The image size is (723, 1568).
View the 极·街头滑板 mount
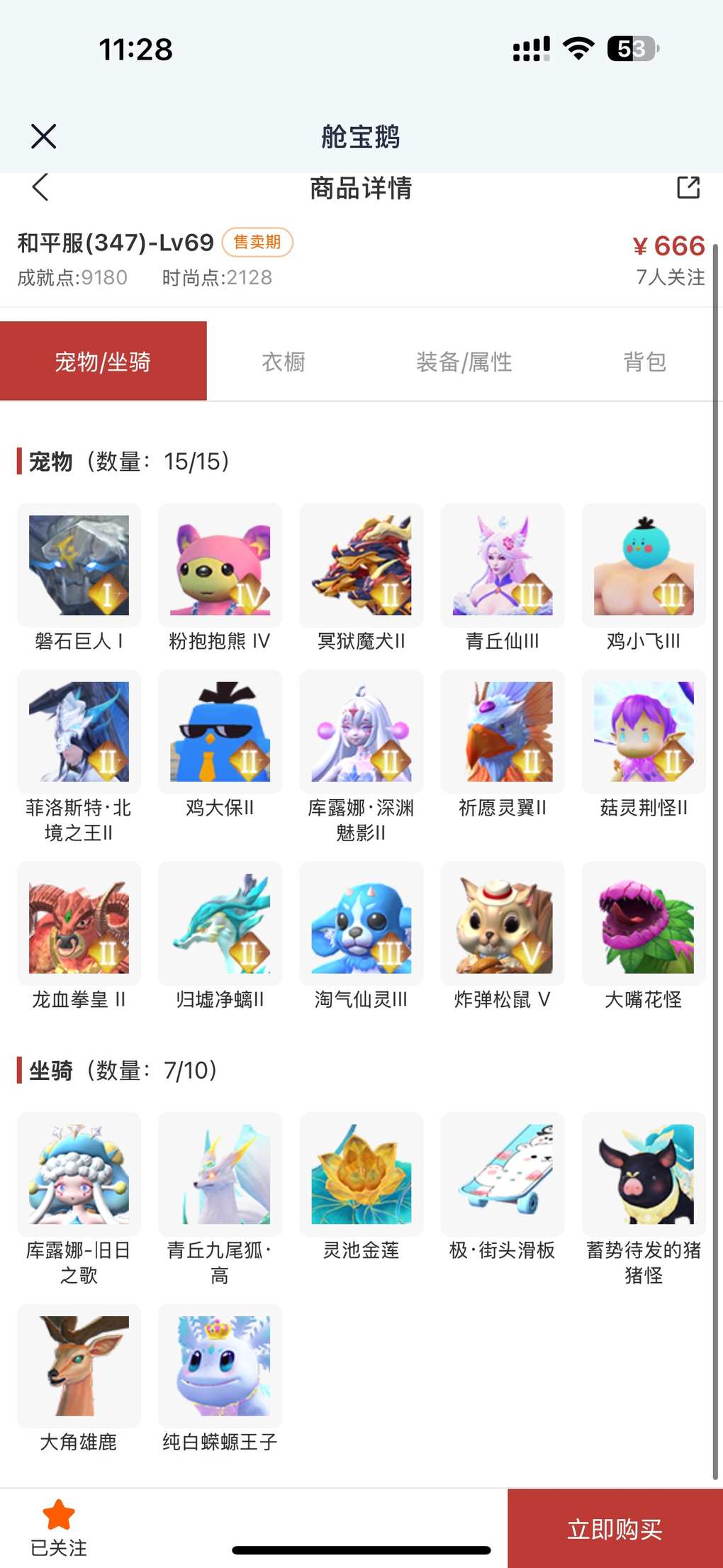503,1174
